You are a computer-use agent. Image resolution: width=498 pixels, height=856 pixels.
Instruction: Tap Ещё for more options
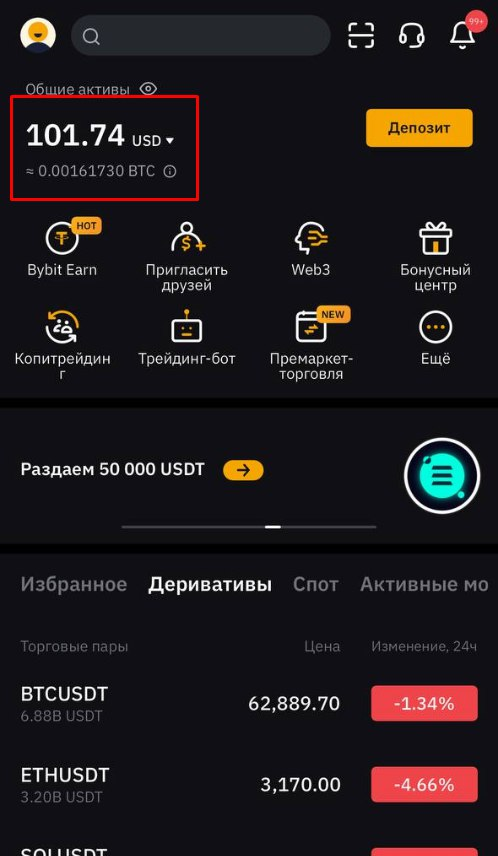click(x=435, y=338)
